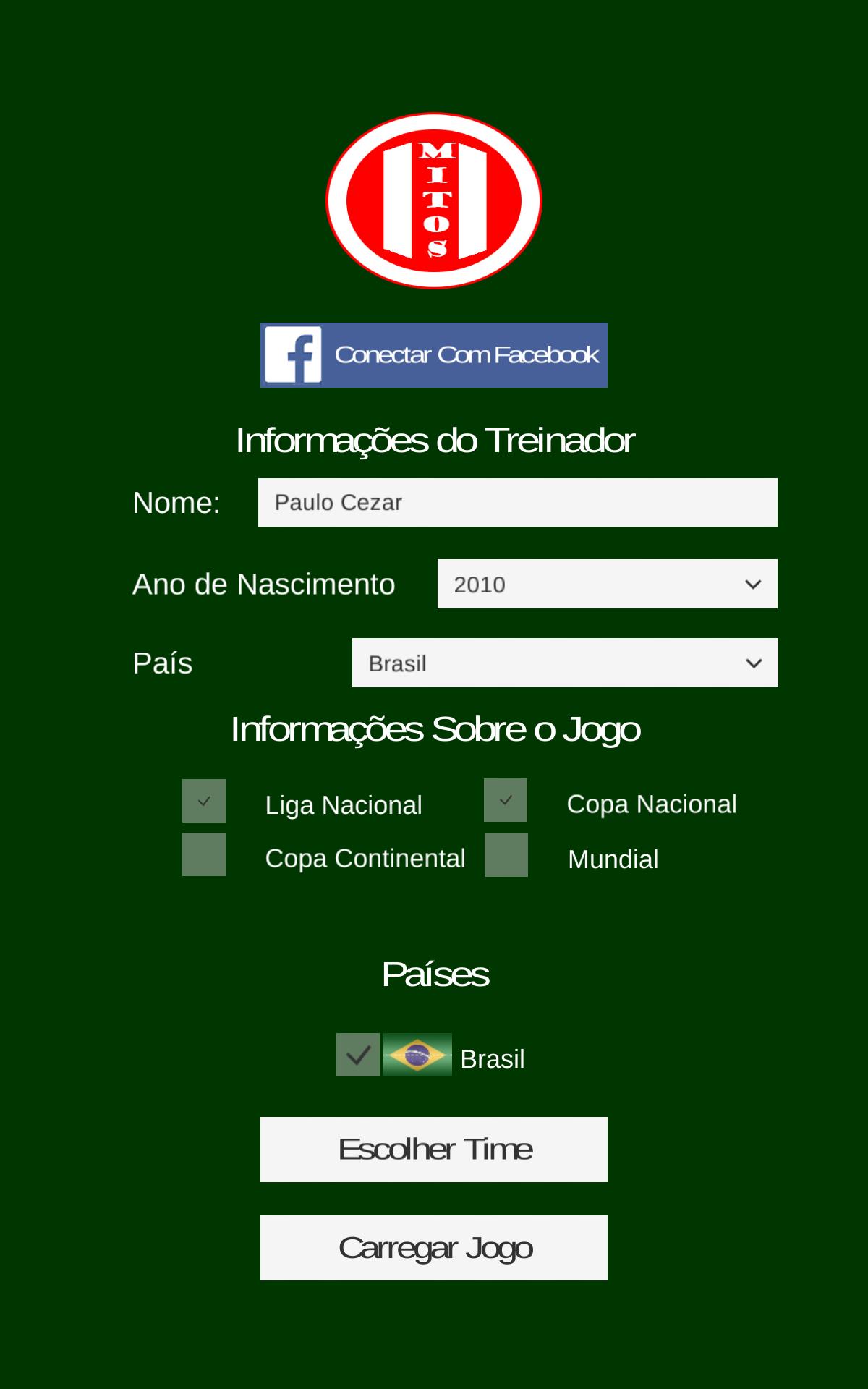Screen dimensions: 868x1389
Task: Click the checkmark inside the Liga Nacional checkbox
Action: click(203, 800)
